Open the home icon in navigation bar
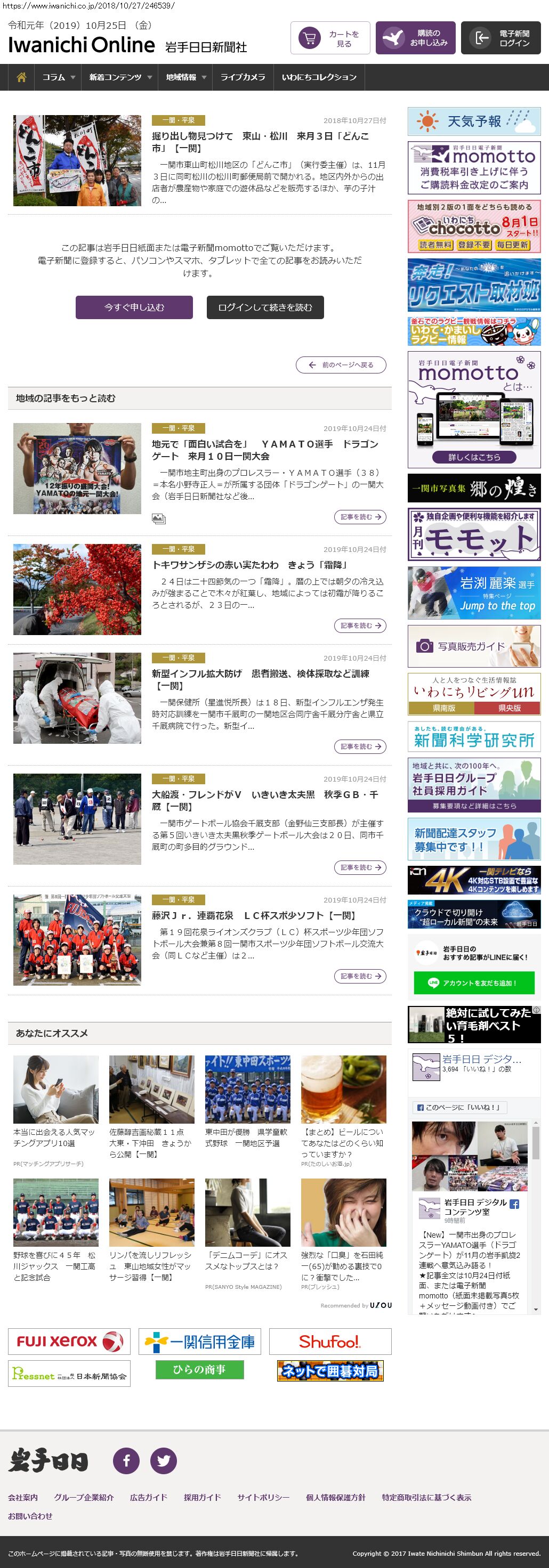Screen dimensions: 549x1568 point(21,77)
